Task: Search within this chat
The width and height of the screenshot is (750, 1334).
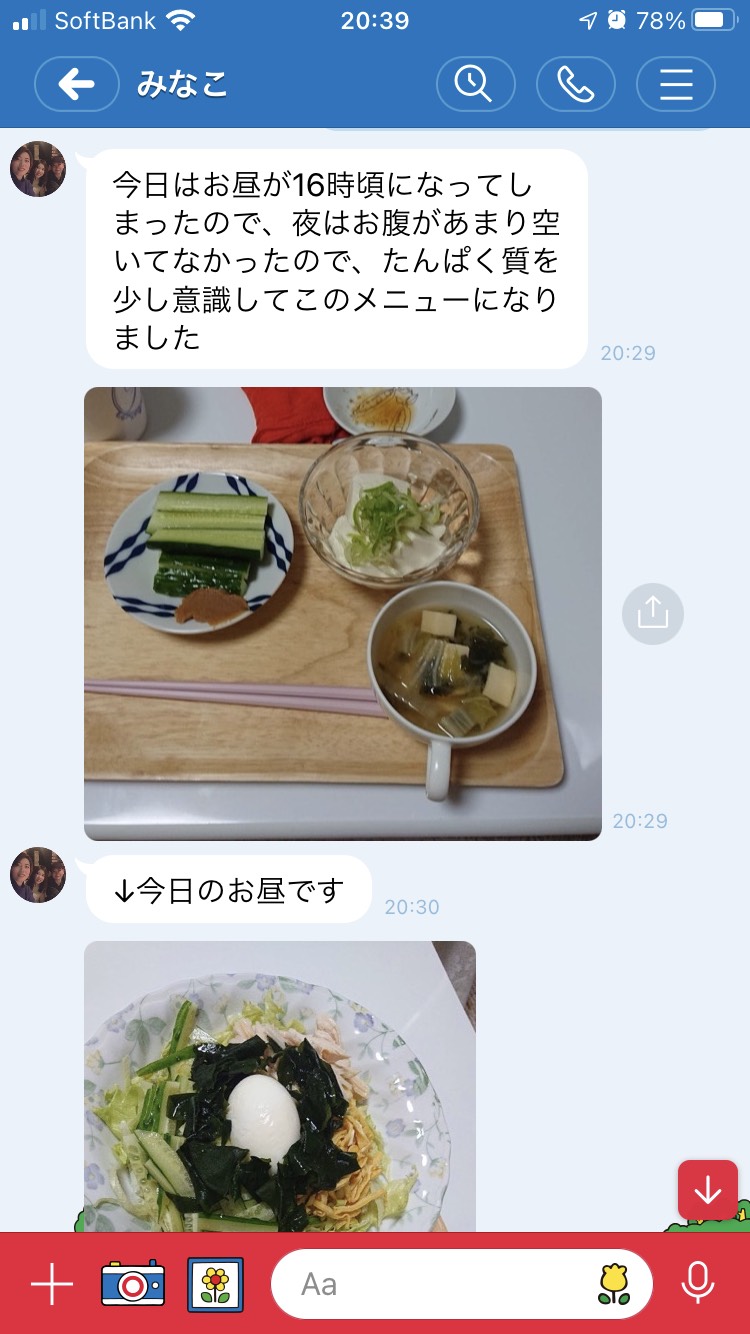Action: click(x=475, y=84)
